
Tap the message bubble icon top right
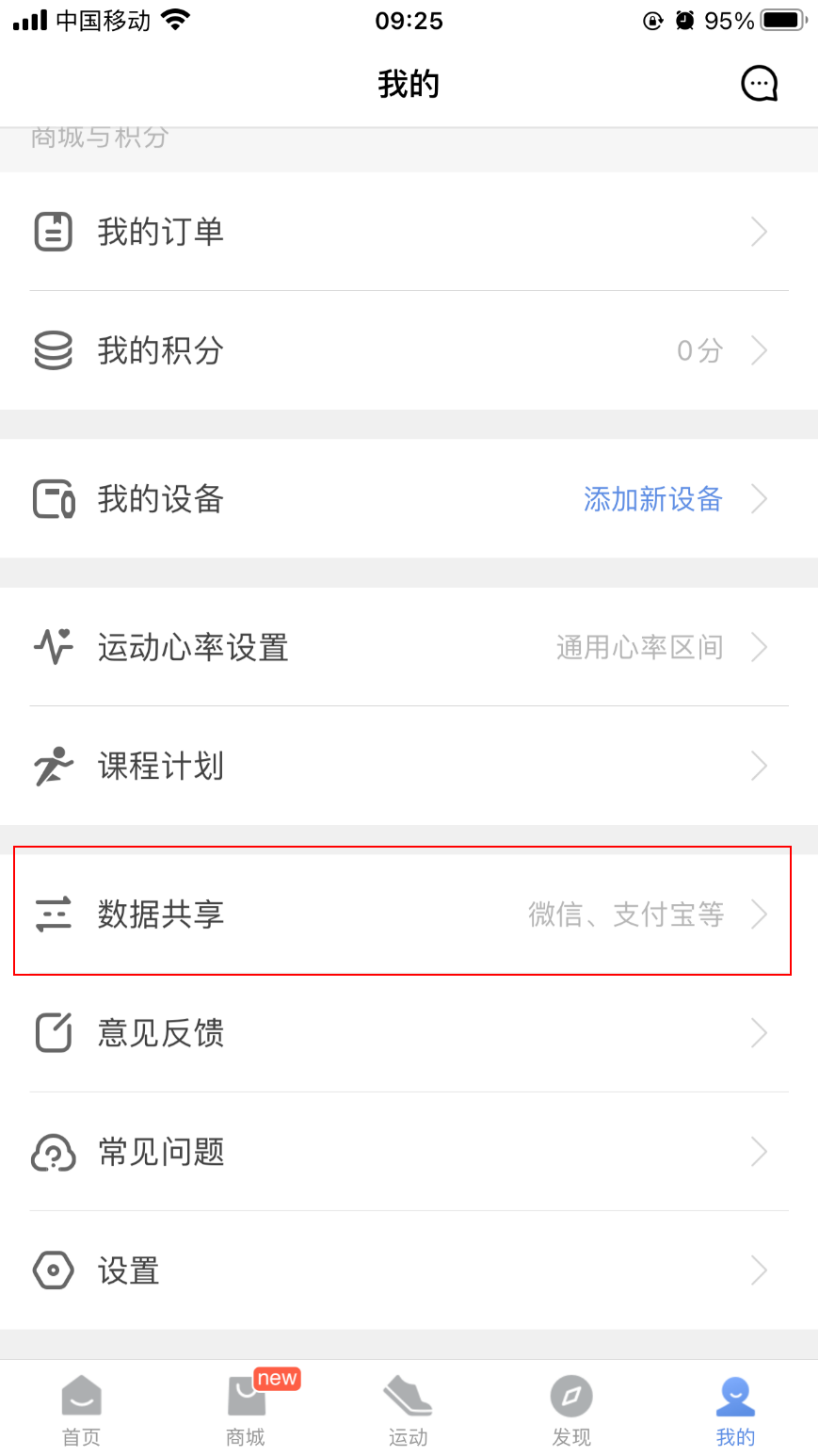pyautogui.click(x=760, y=83)
